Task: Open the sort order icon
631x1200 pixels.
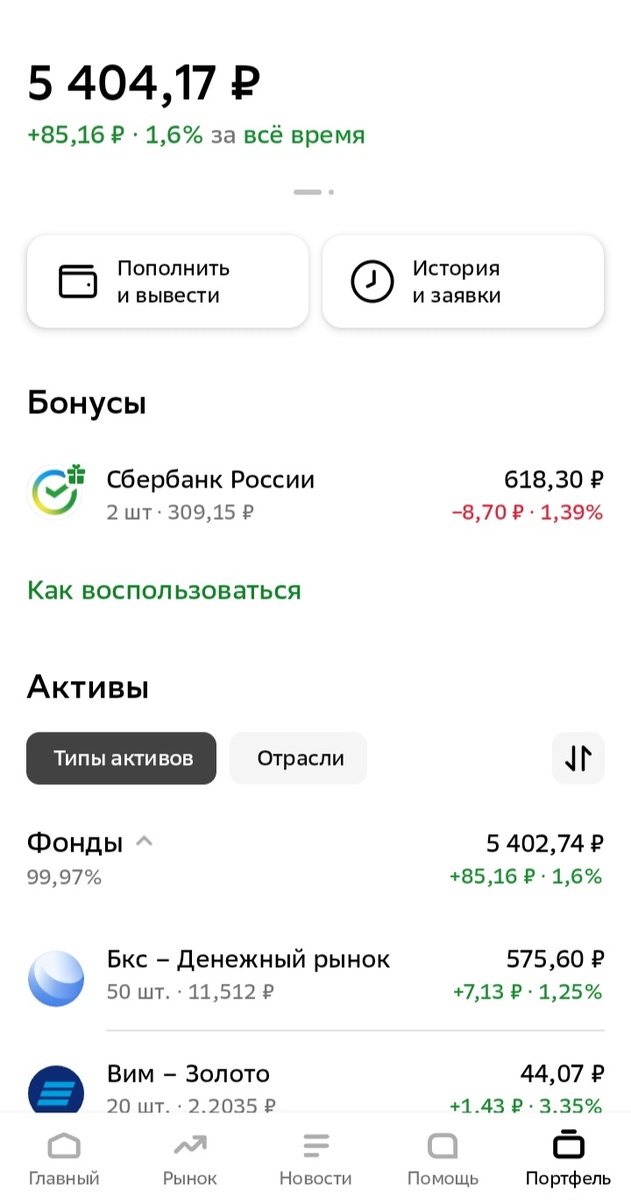Action: [x=578, y=758]
